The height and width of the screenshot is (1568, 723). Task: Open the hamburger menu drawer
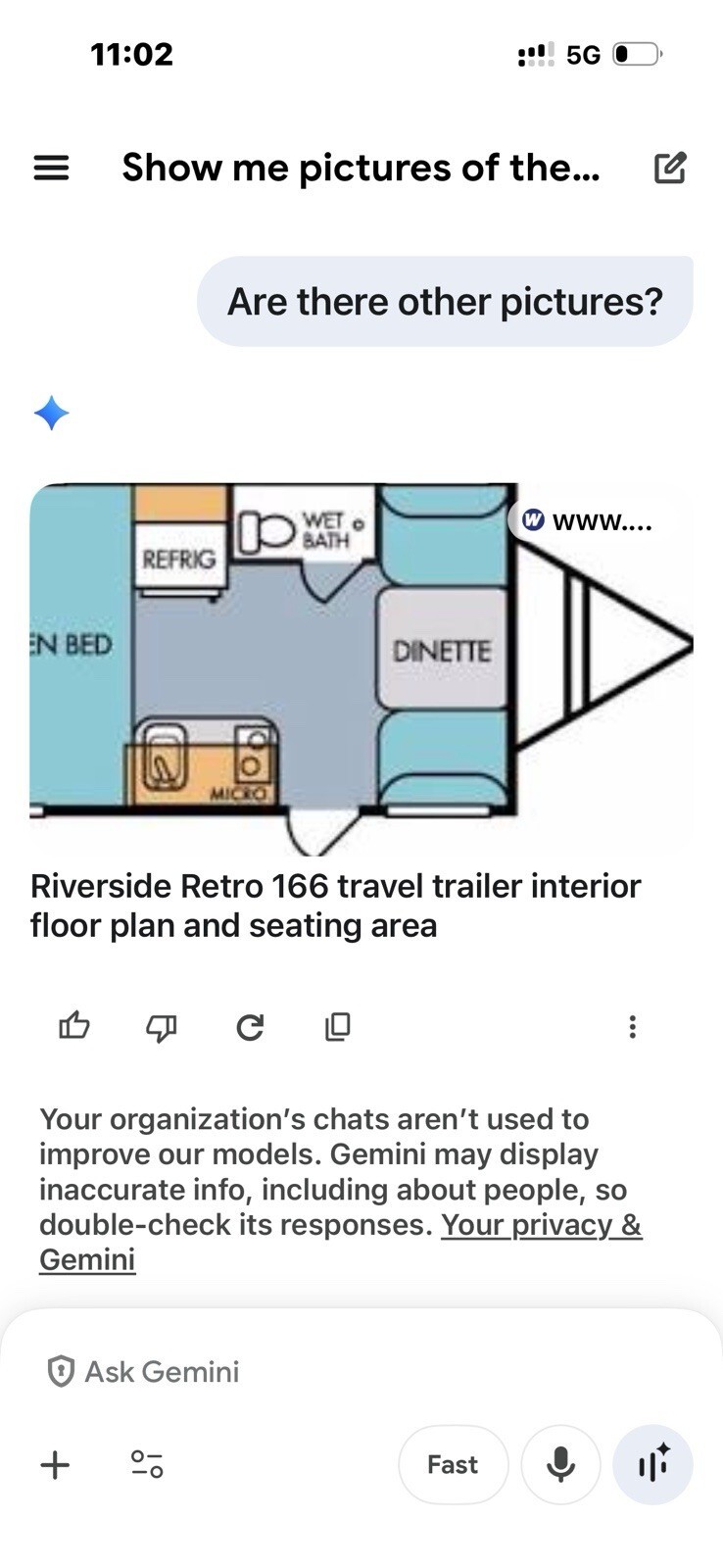coord(51,168)
